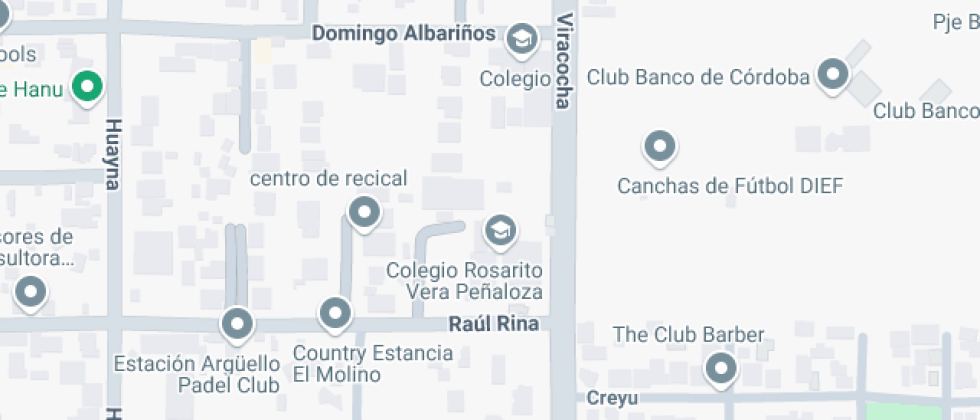The image size is (980, 420).
Task: Select Colegio Rosarito Vera Peñaloza marker
Action: 499,231
